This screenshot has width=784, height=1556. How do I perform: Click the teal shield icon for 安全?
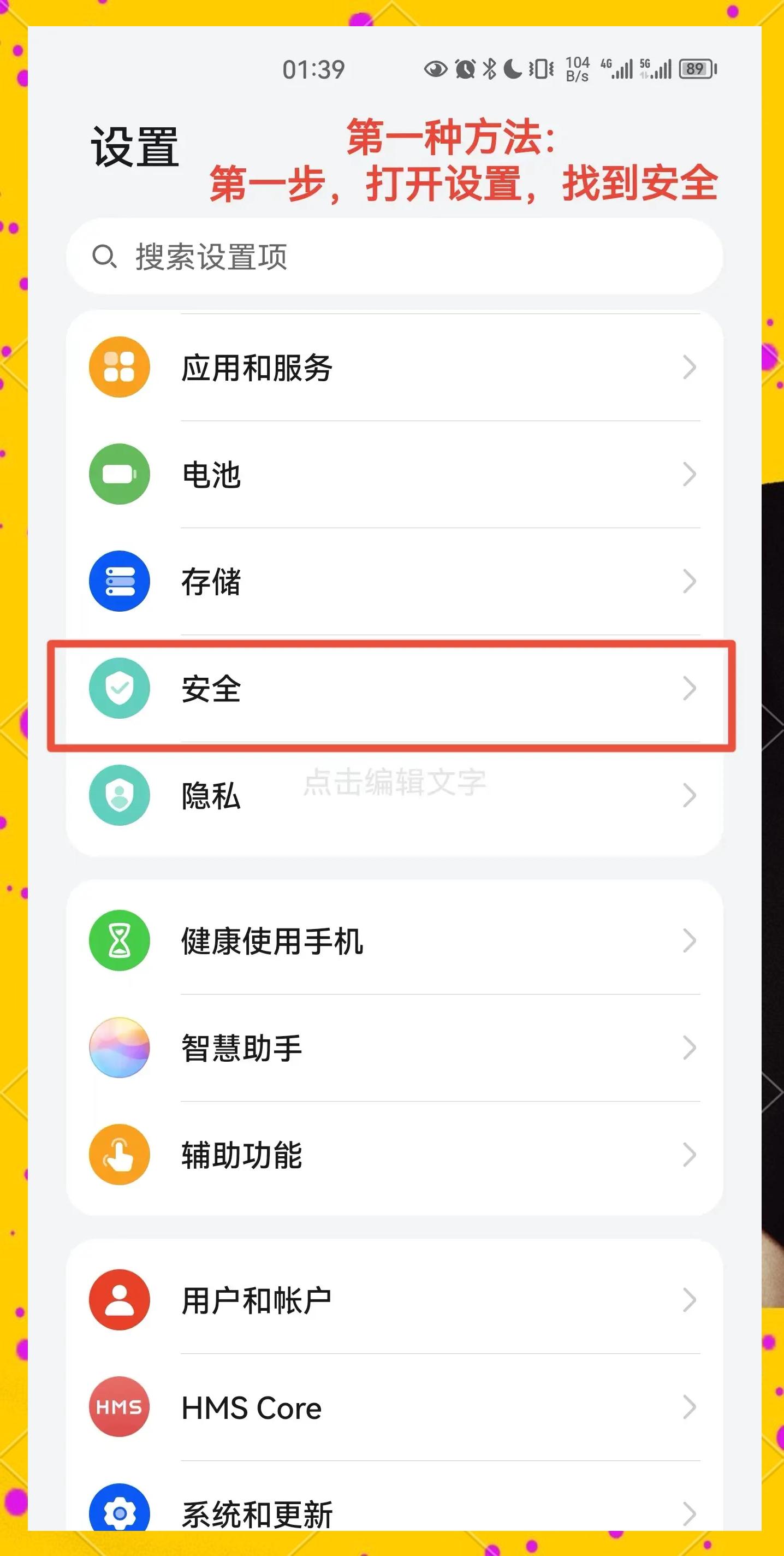point(119,689)
